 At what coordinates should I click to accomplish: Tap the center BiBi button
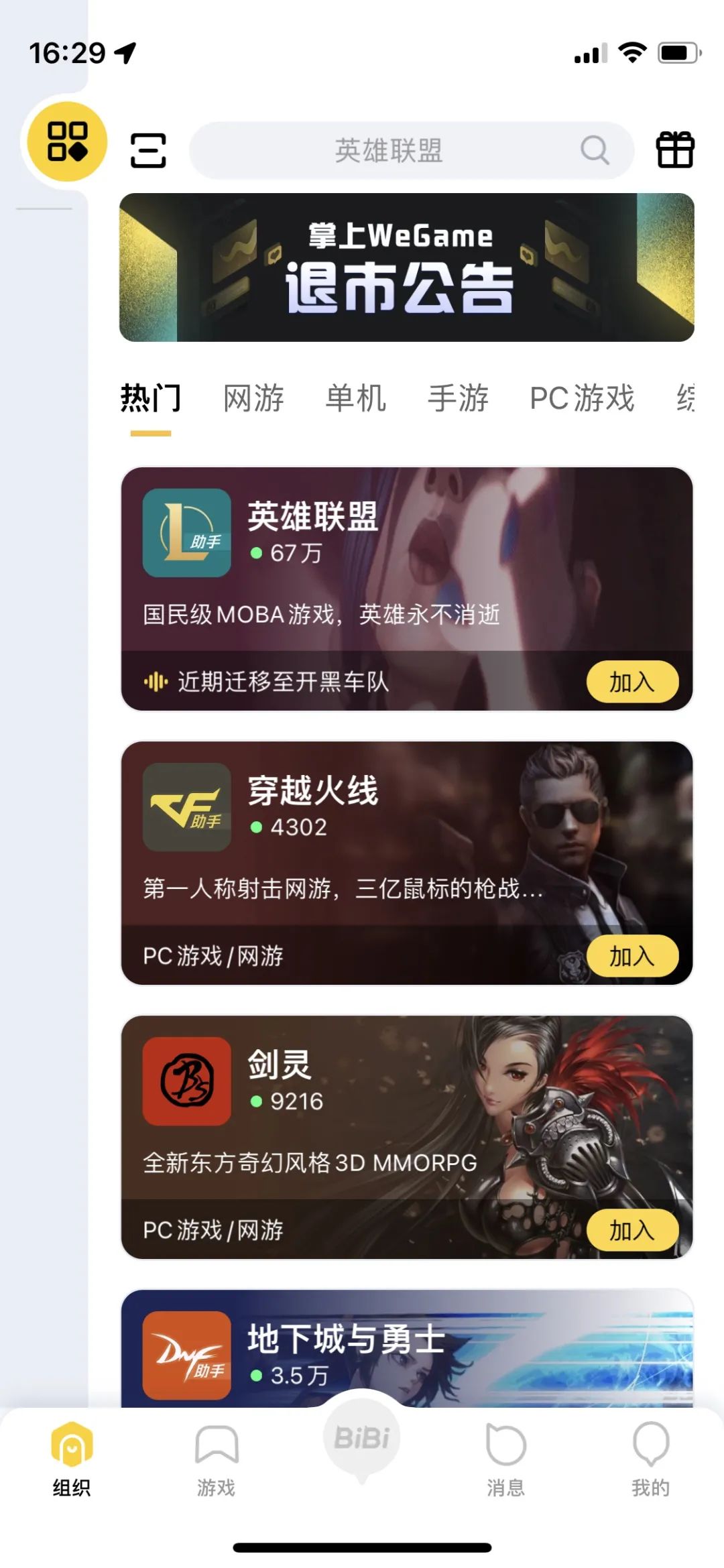tap(362, 1438)
